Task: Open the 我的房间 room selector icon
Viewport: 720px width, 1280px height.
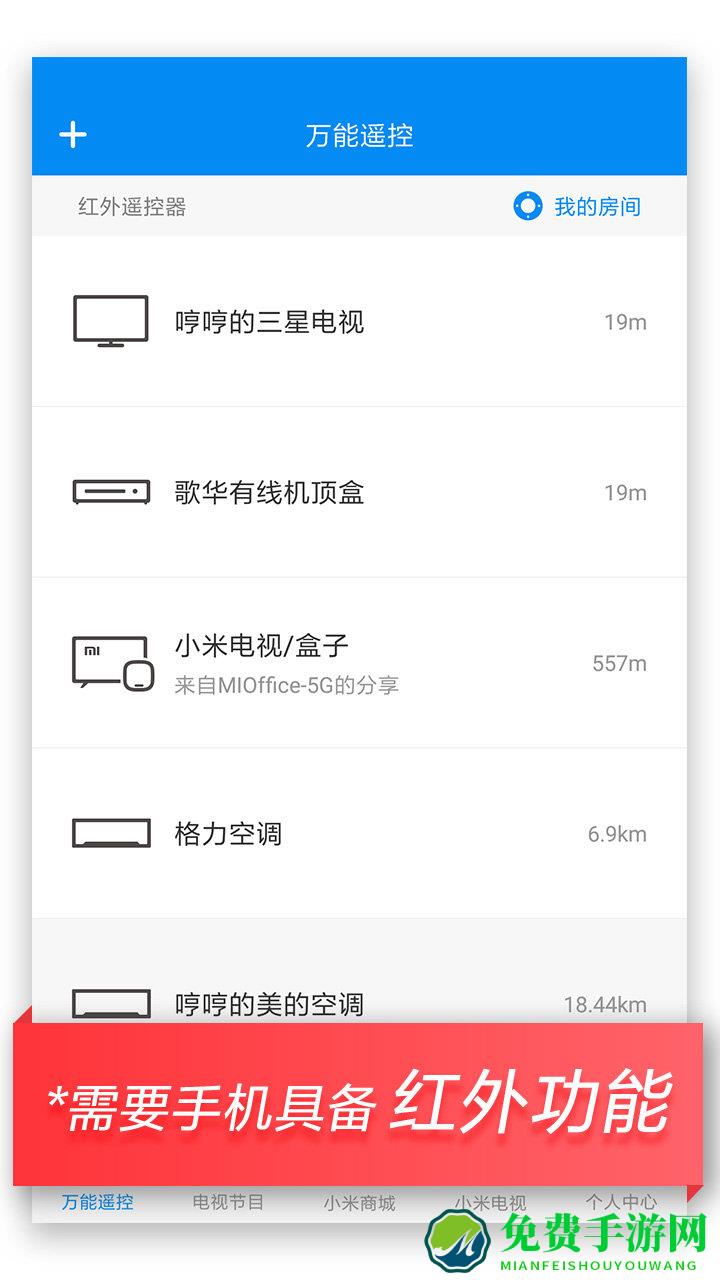Action: click(x=527, y=206)
